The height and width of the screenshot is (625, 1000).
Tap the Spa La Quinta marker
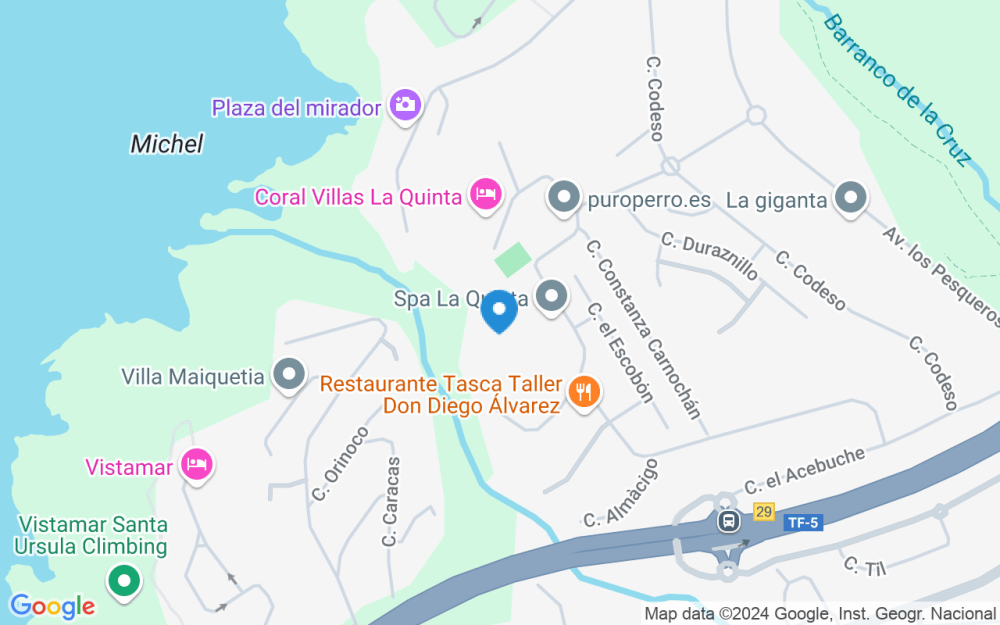[x=552, y=297]
